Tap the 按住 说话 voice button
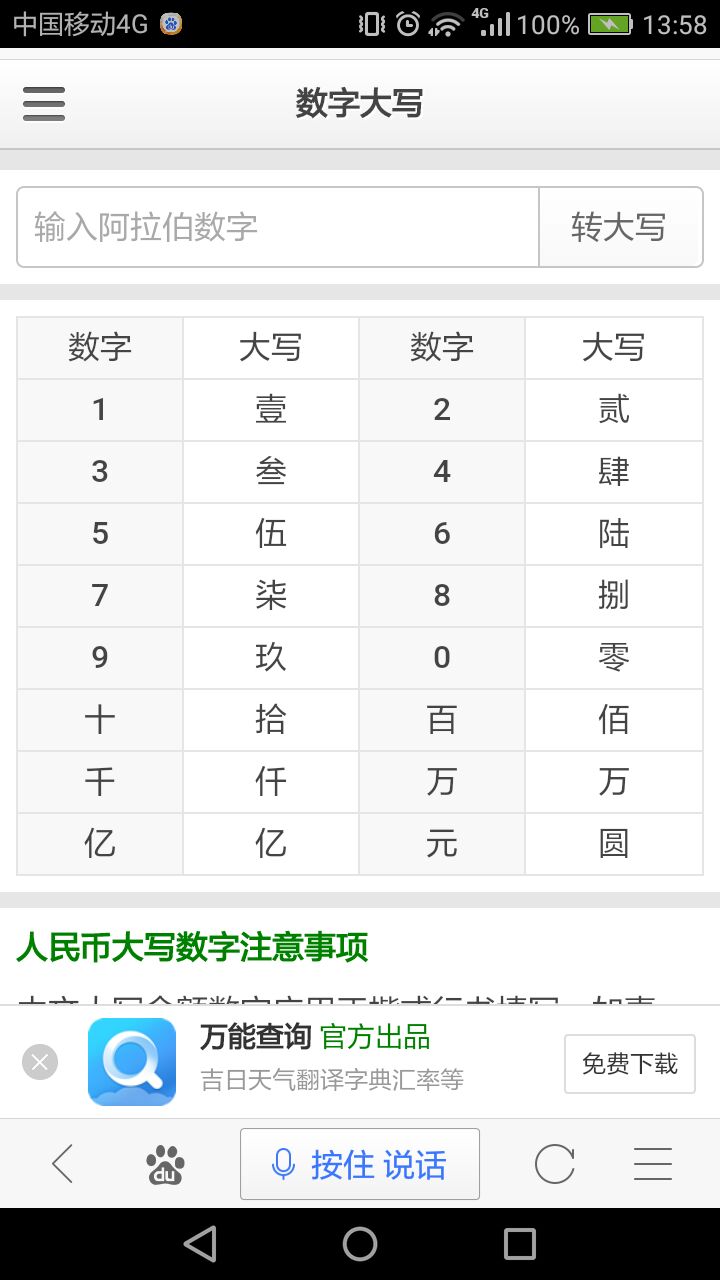The image size is (720, 1280). click(360, 1165)
